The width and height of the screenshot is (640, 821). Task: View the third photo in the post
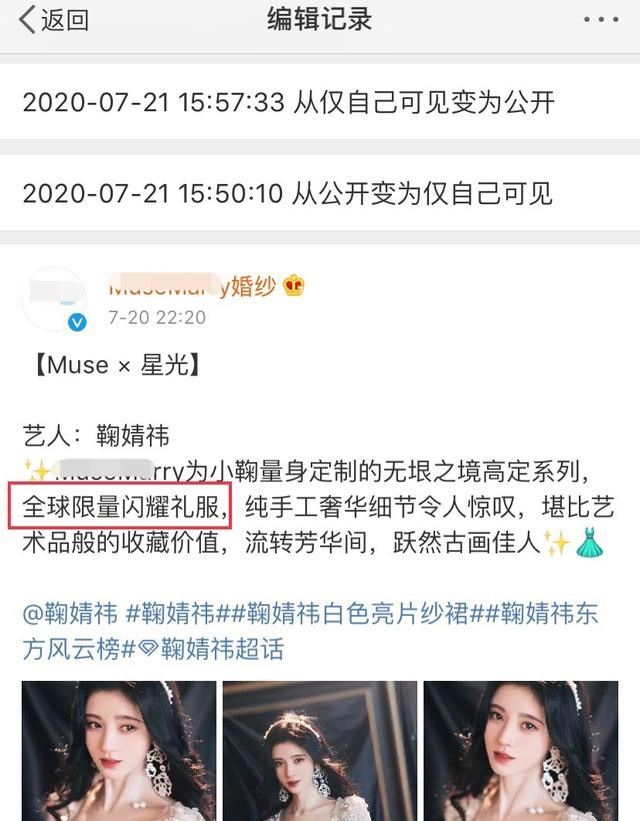pos(520,750)
